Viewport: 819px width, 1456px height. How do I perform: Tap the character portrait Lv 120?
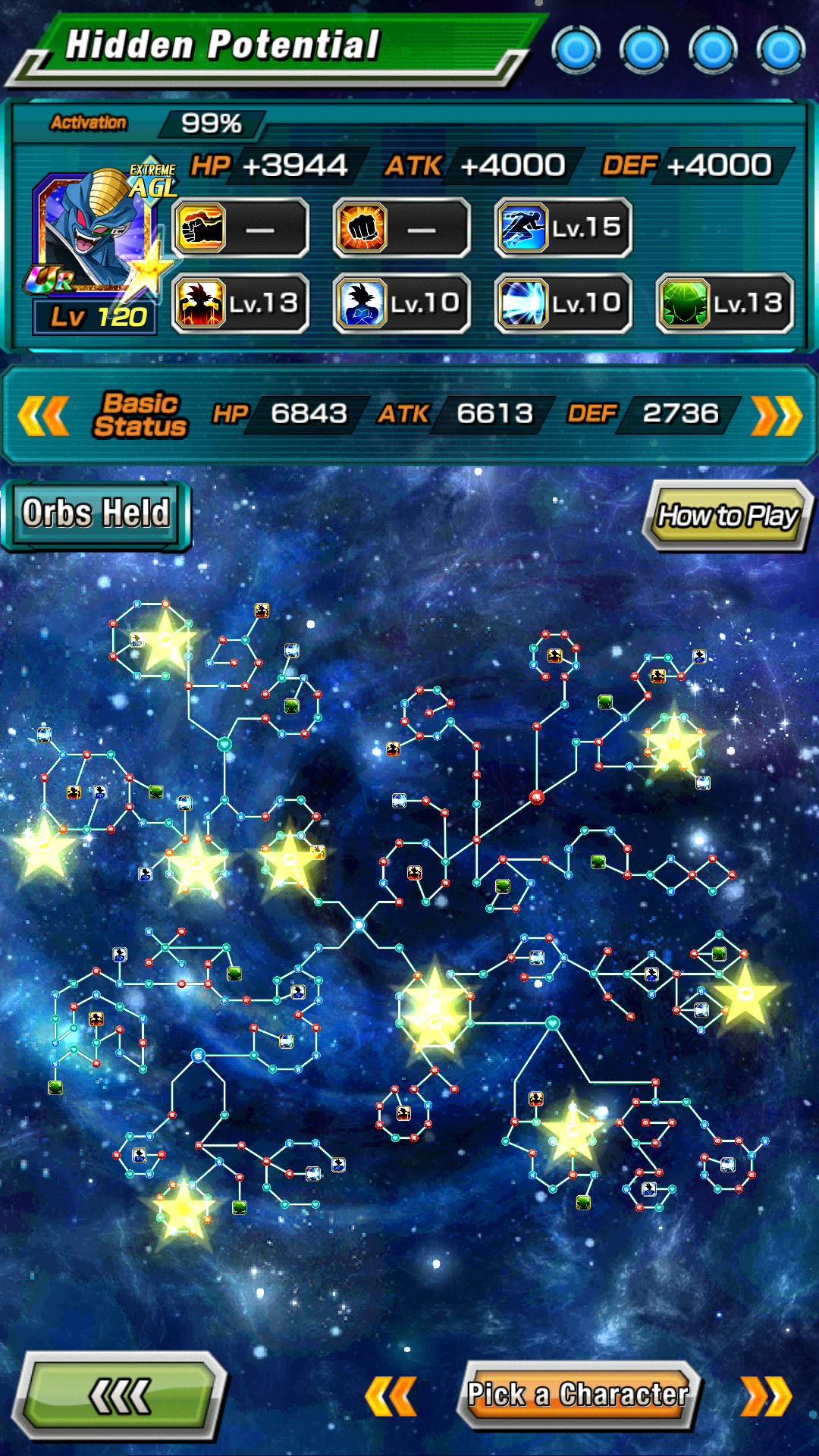point(97,251)
